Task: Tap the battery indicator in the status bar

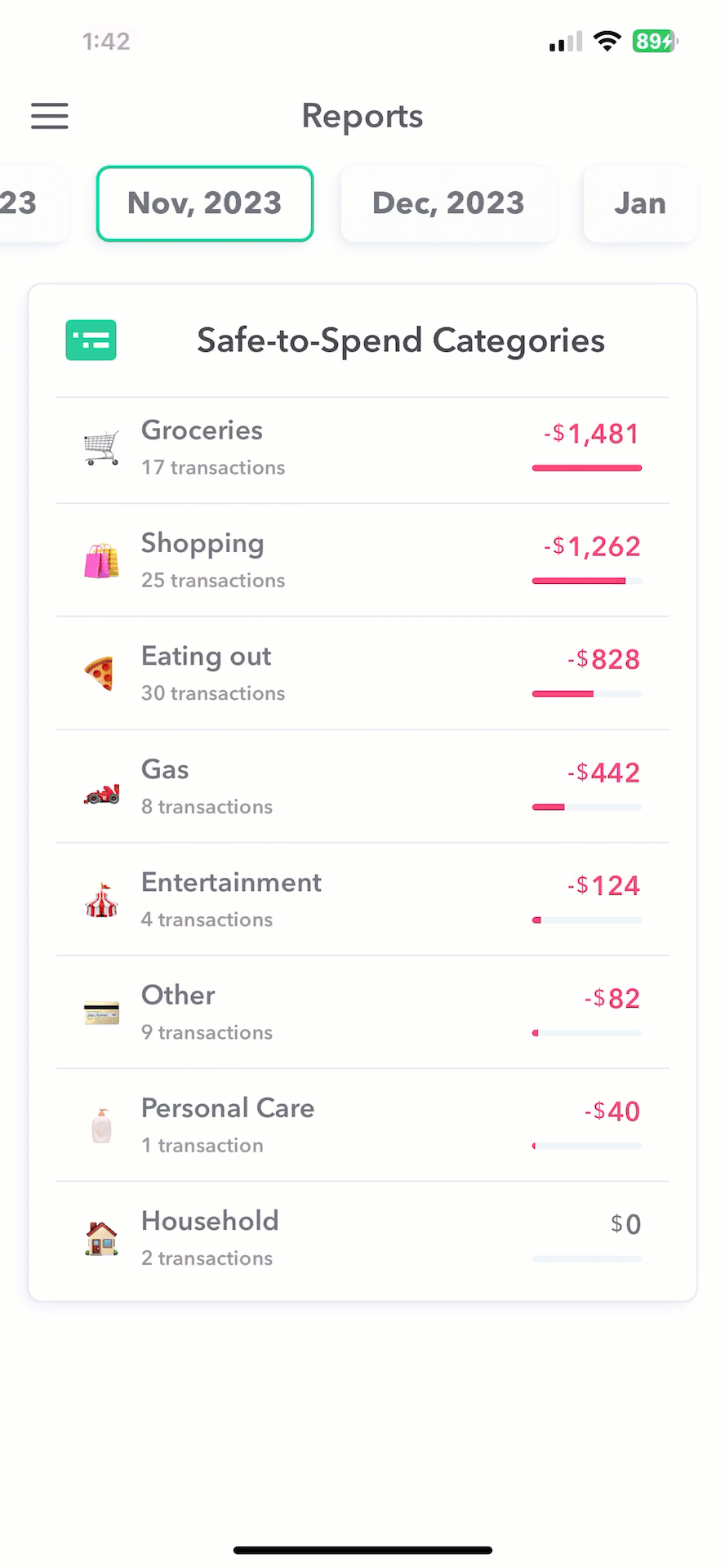Action: (654, 41)
